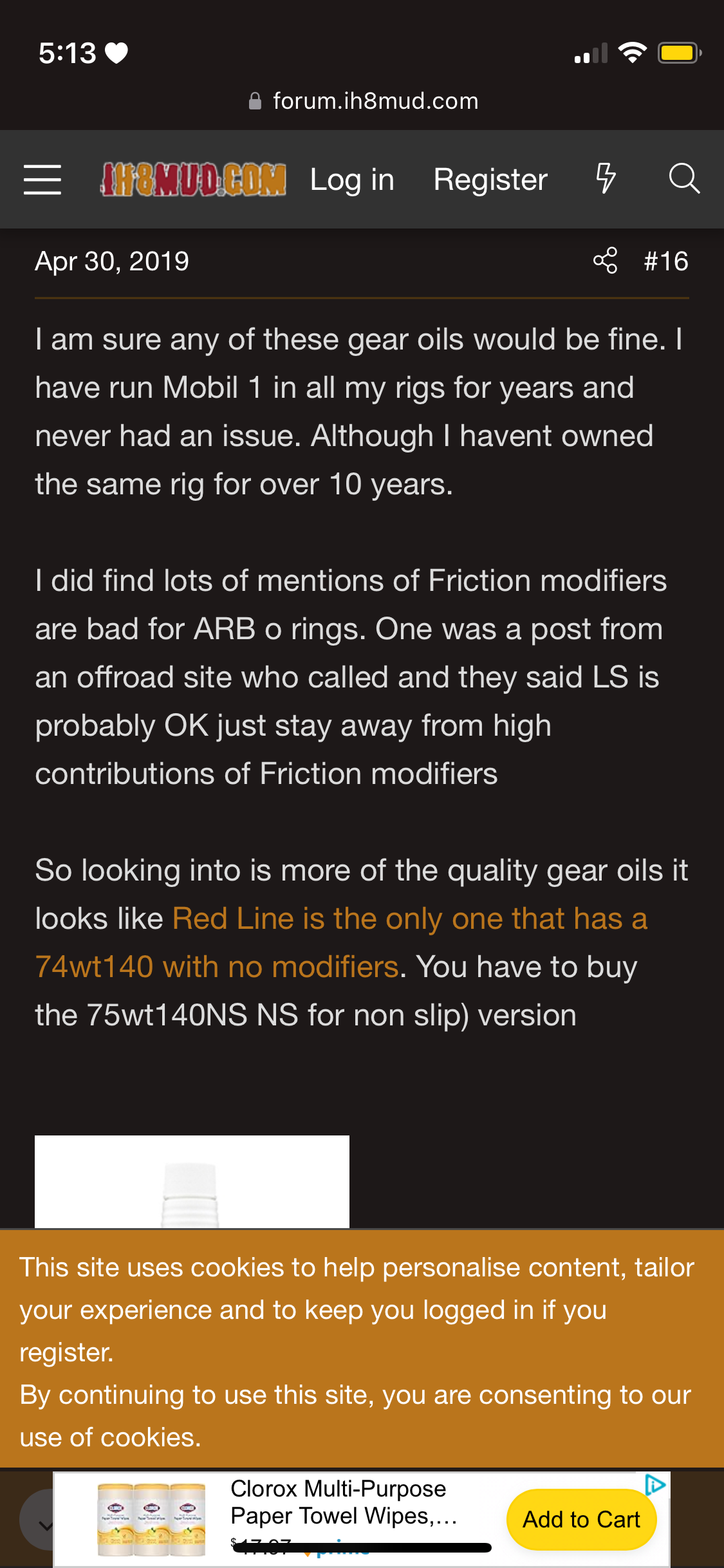Add Clorox wipes to cart
Viewport: 724px width, 1568px height.
pyautogui.click(x=581, y=1519)
